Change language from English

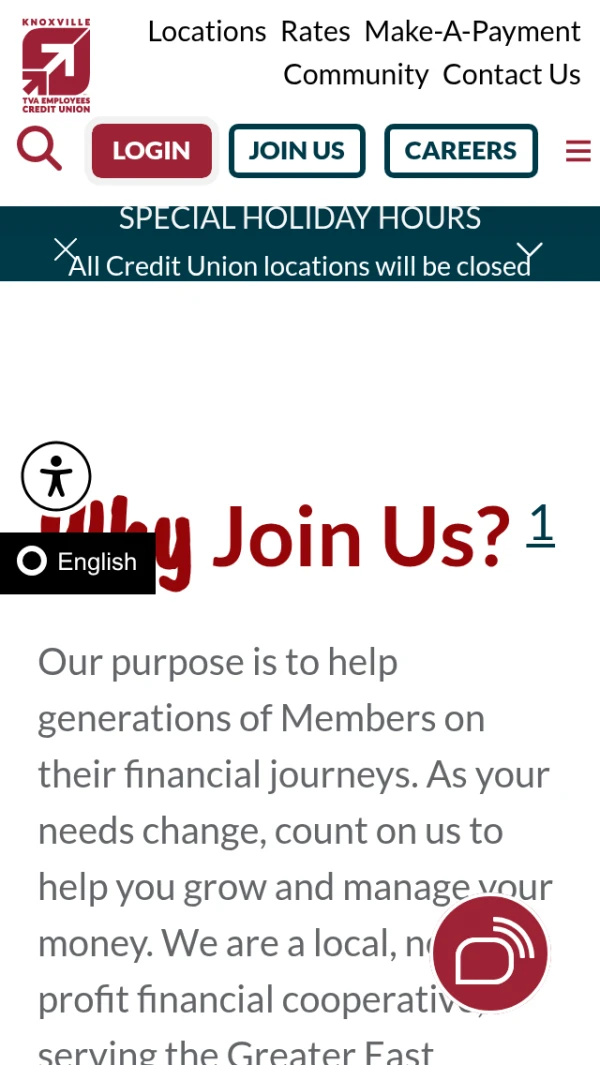[x=77, y=562]
